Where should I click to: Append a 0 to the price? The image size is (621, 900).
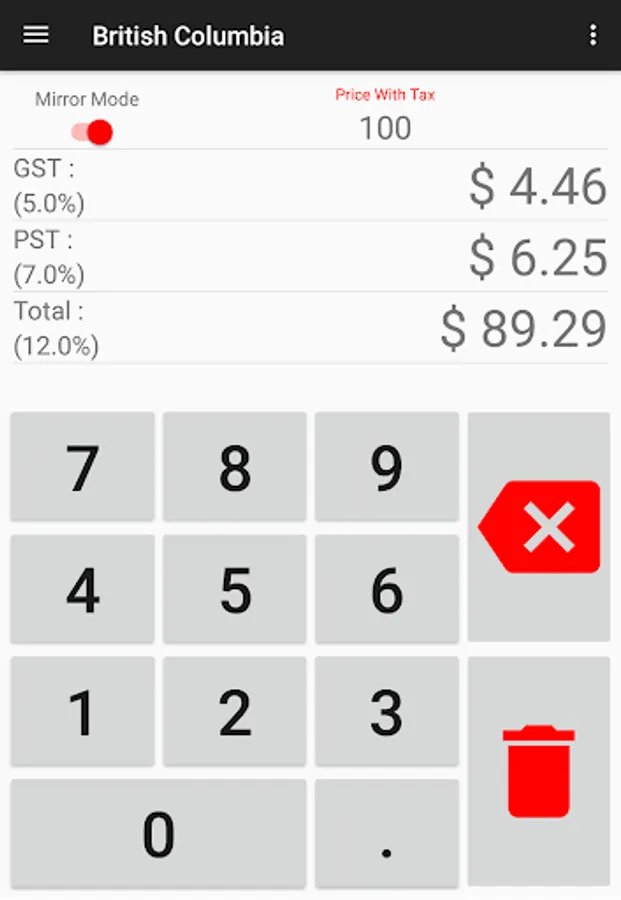click(x=159, y=834)
